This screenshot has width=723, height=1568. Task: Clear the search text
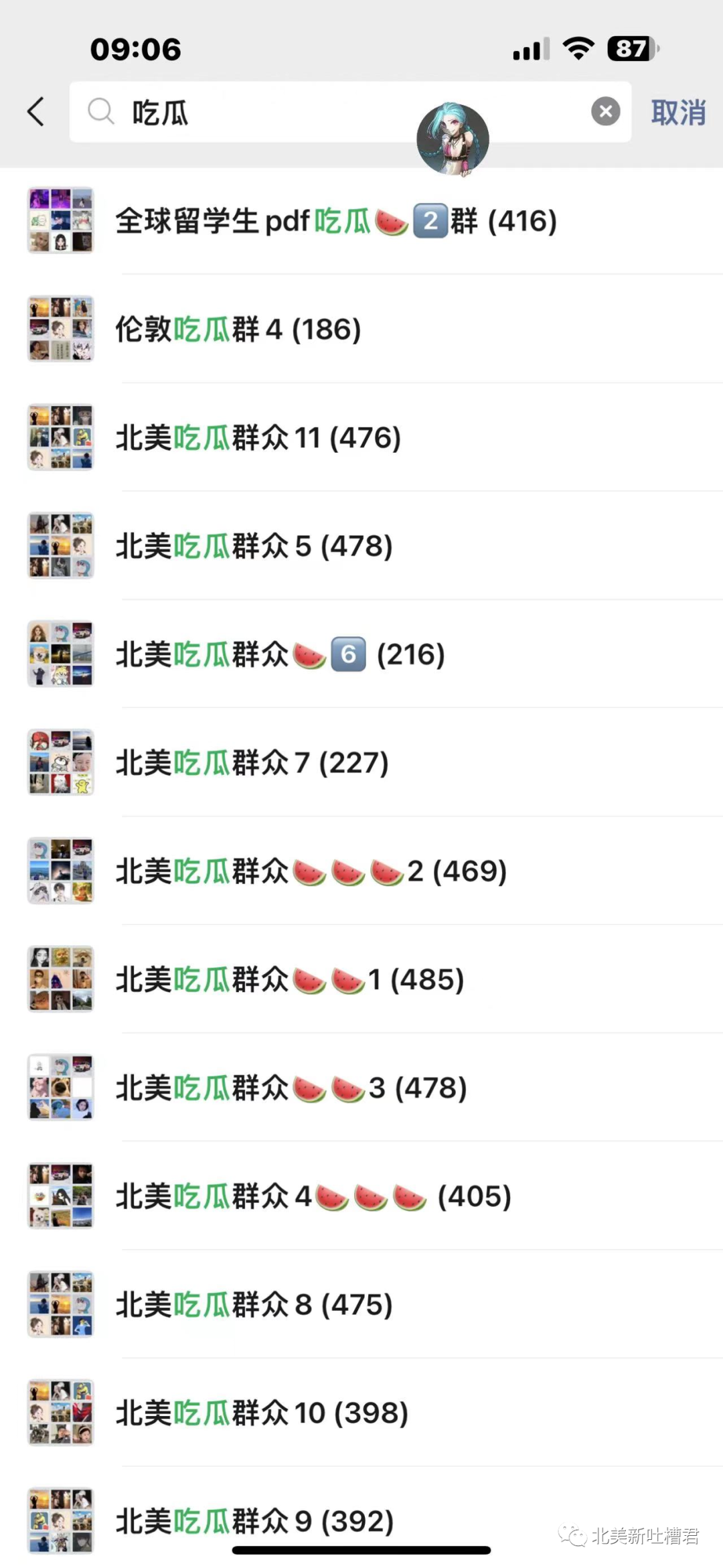pos(605,111)
